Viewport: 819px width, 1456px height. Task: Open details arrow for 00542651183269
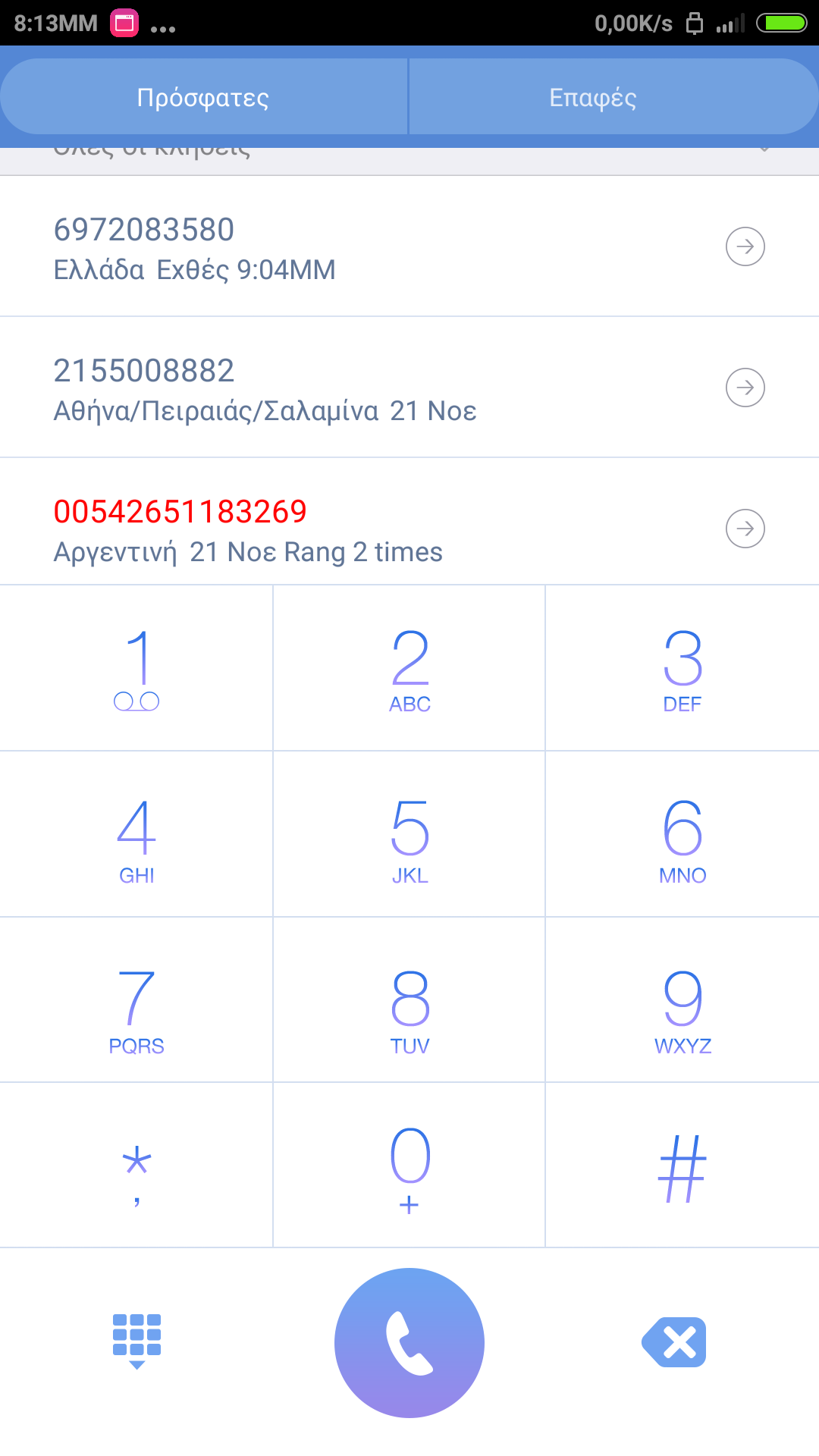pyautogui.click(x=745, y=529)
